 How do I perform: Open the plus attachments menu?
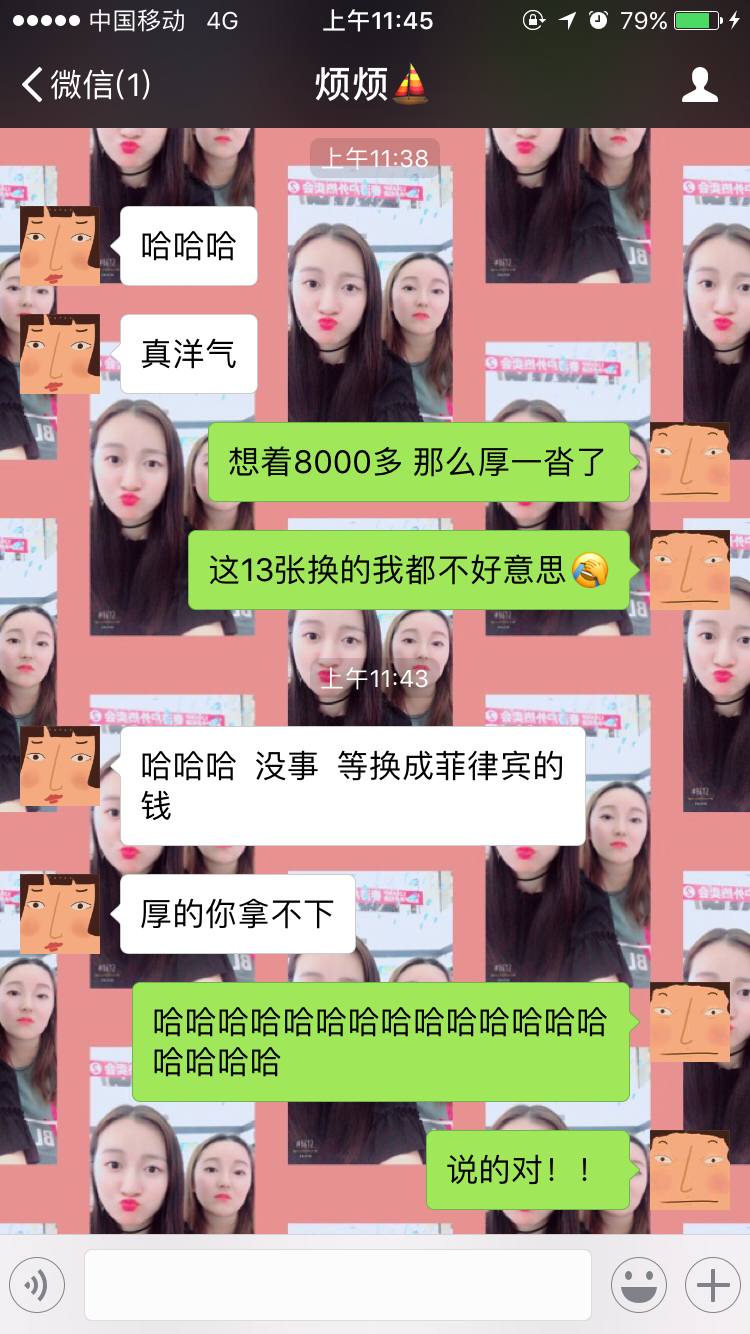(712, 1285)
